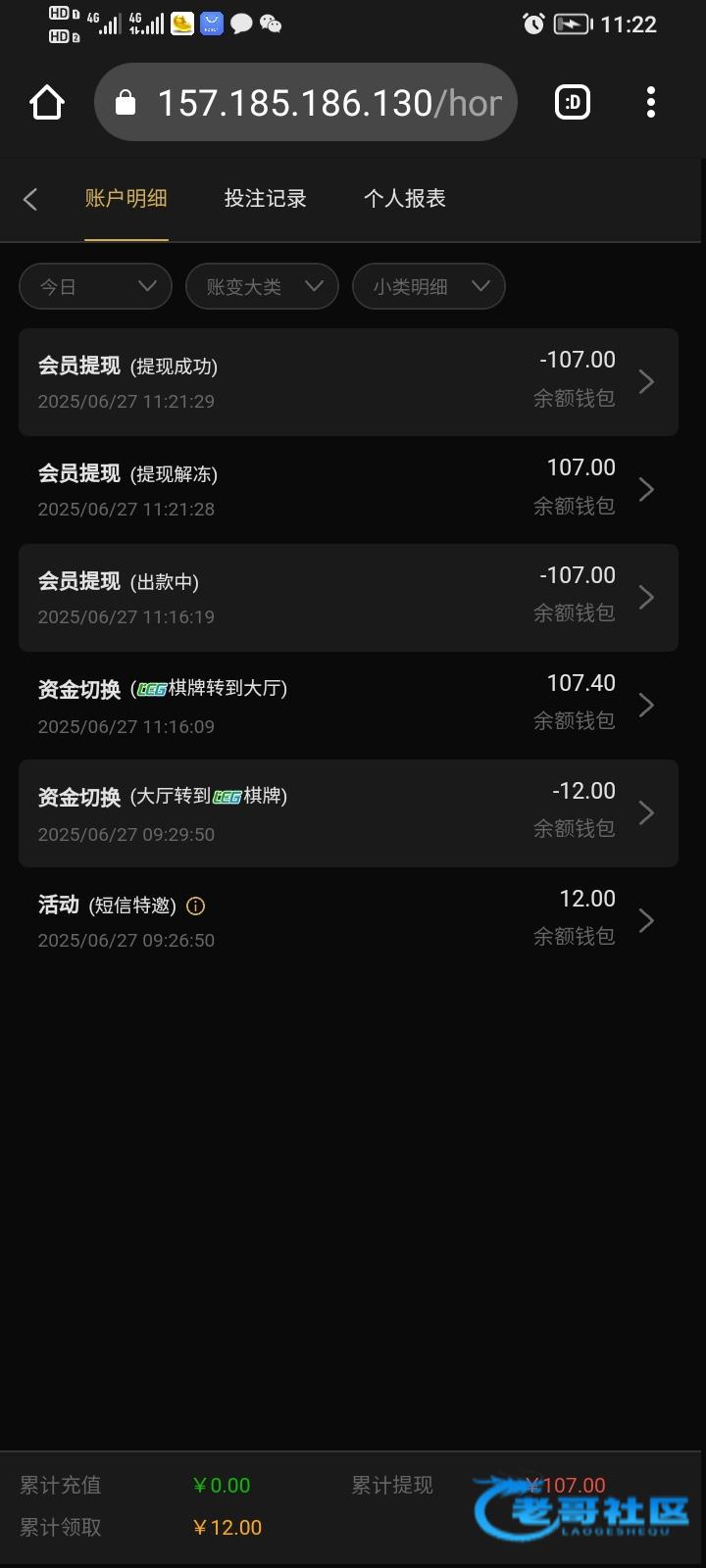Screen dimensions: 706x1568
Task: Tap the info icon next to 短信特邀
Action: [195, 906]
